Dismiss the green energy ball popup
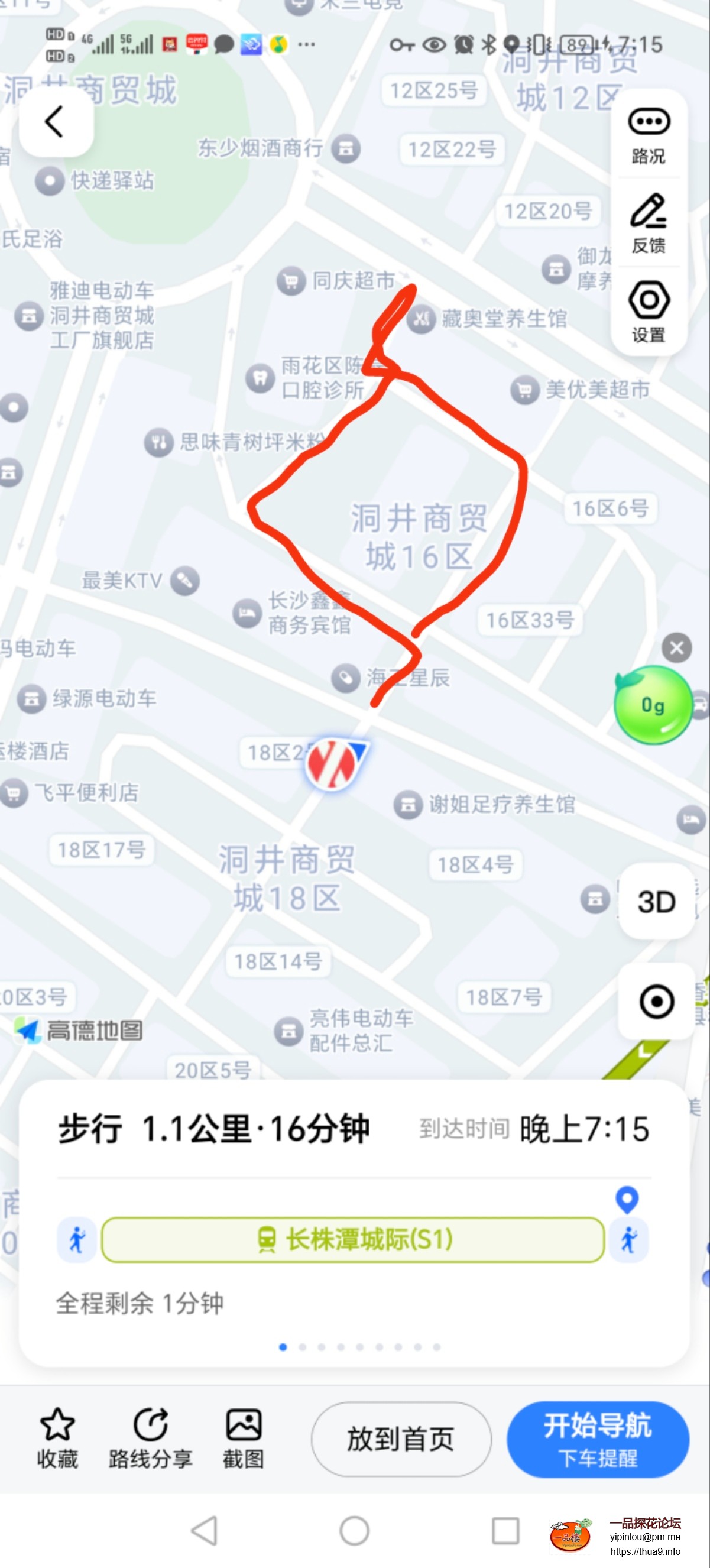The height and width of the screenshot is (1568, 710). [676, 647]
